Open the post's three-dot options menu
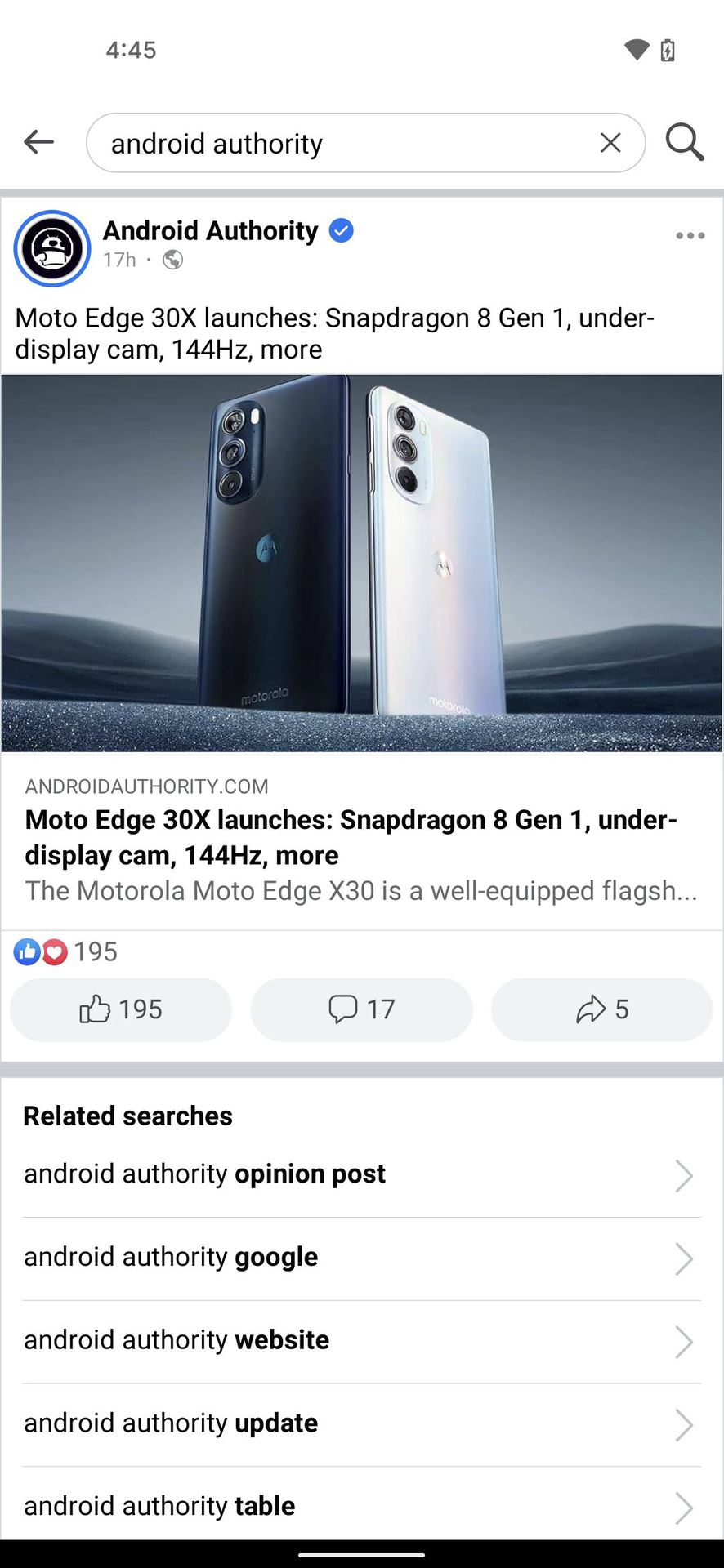This screenshot has height=1568, width=724. point(690,236)
